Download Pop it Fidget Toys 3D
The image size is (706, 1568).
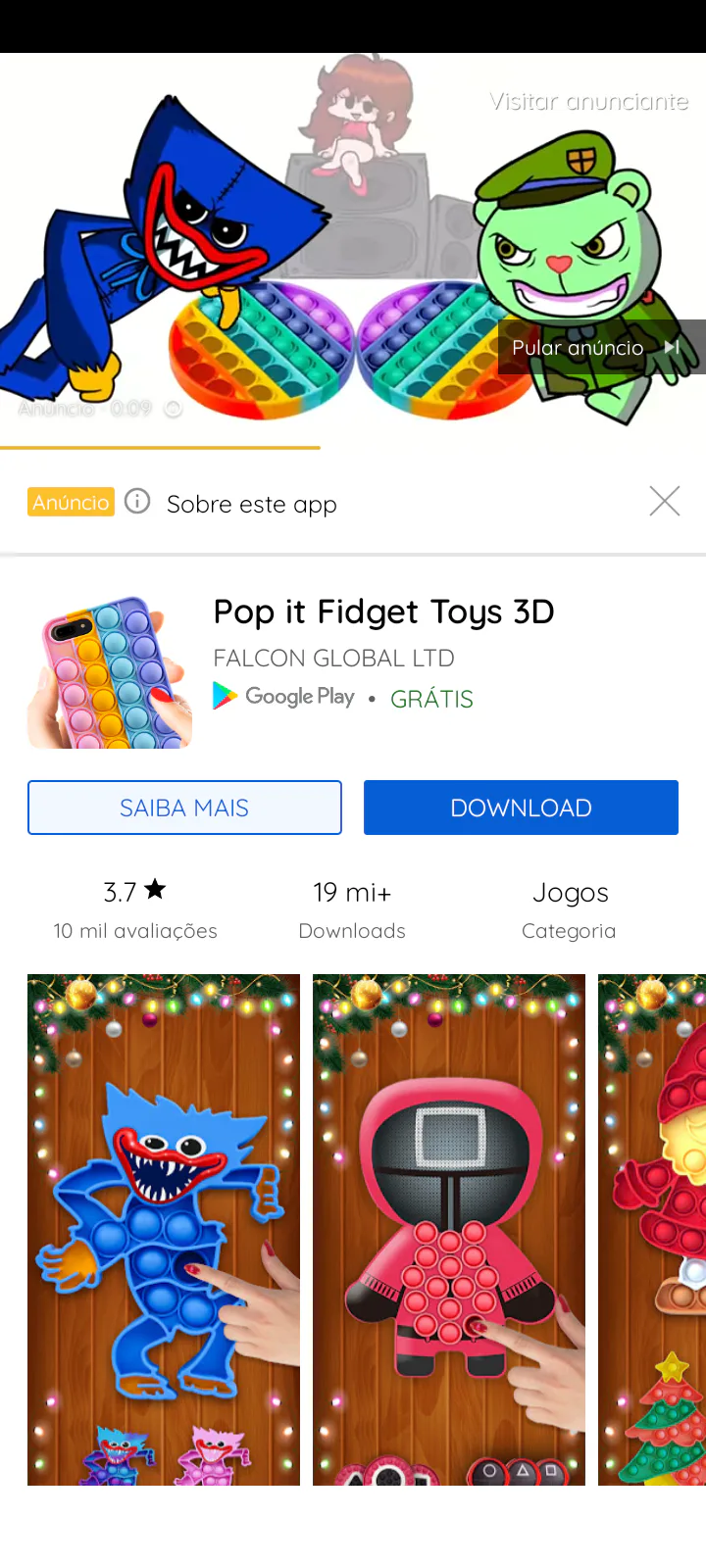pos(521,808)
